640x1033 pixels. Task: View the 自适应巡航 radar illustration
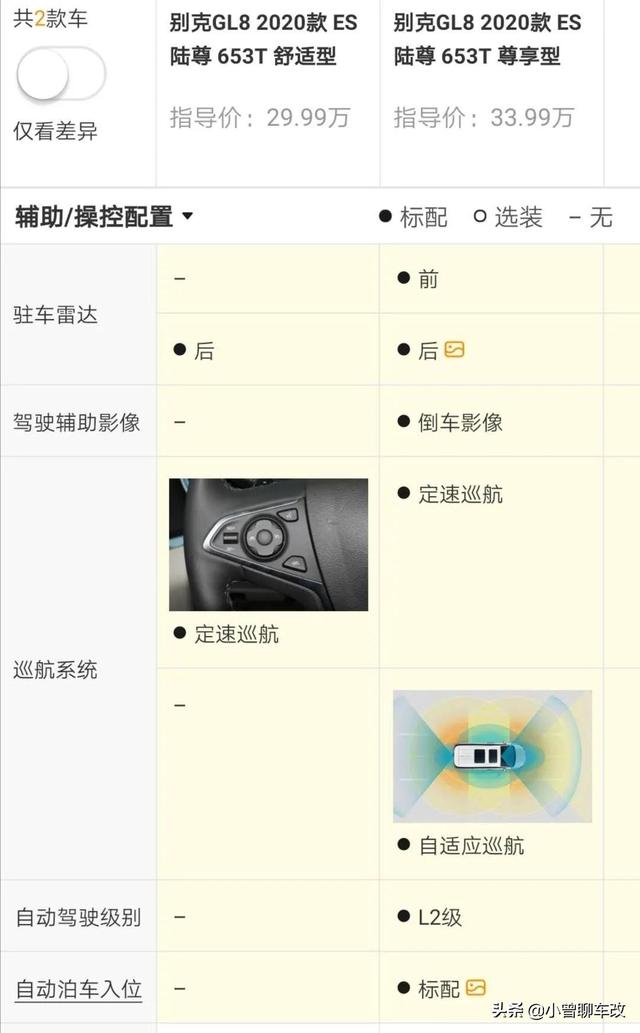pos(492,756)
